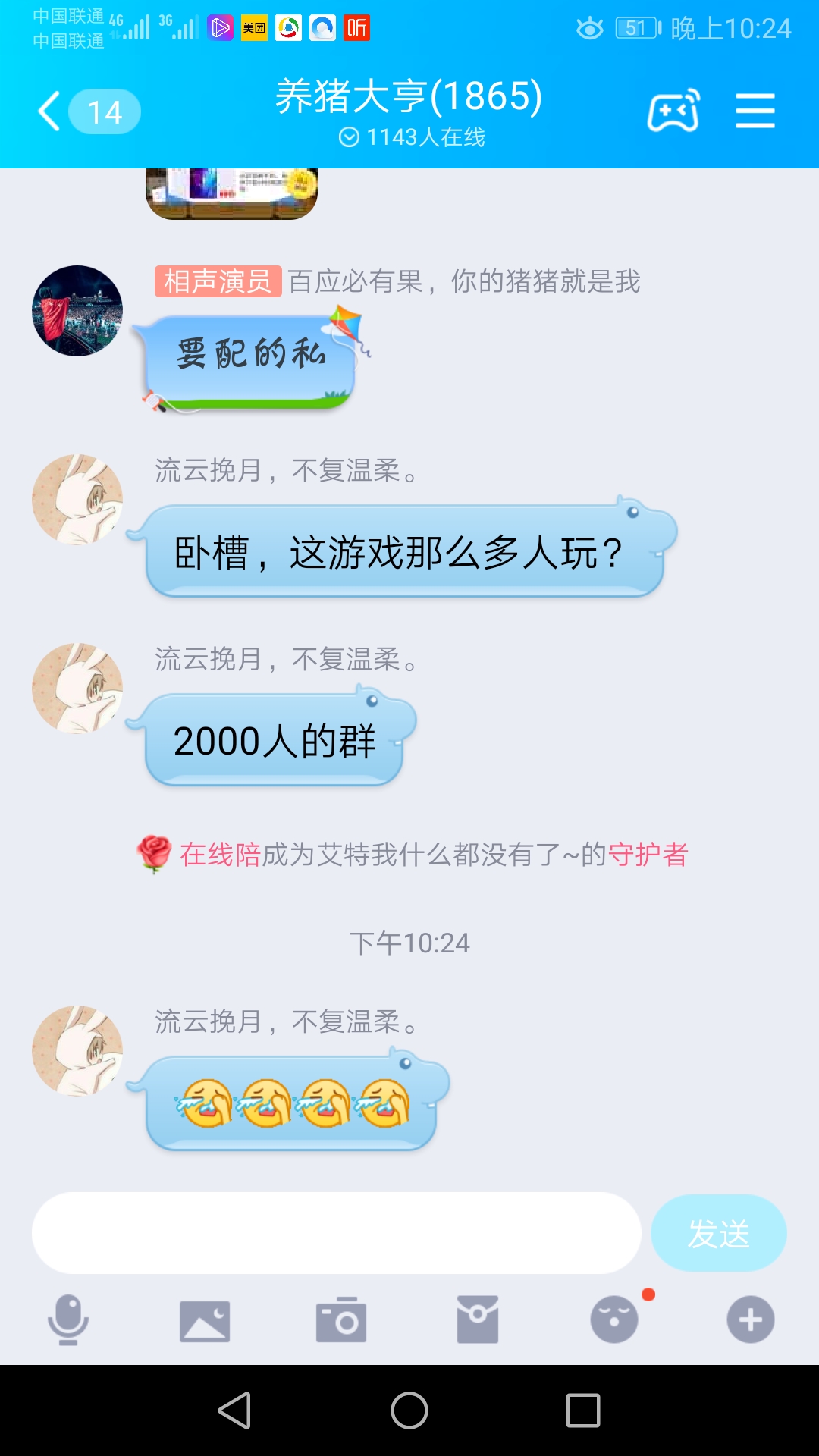Open the camera to take photo
This screenshot has width=819, height=1456.
point(341,1321)
